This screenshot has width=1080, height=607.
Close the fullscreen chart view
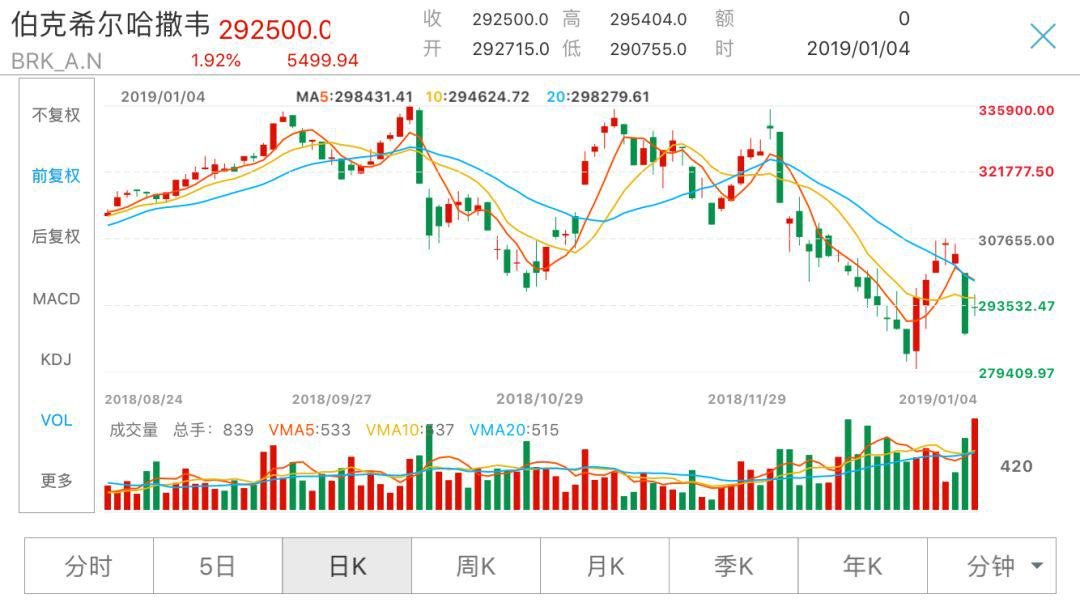(1043, 37)
